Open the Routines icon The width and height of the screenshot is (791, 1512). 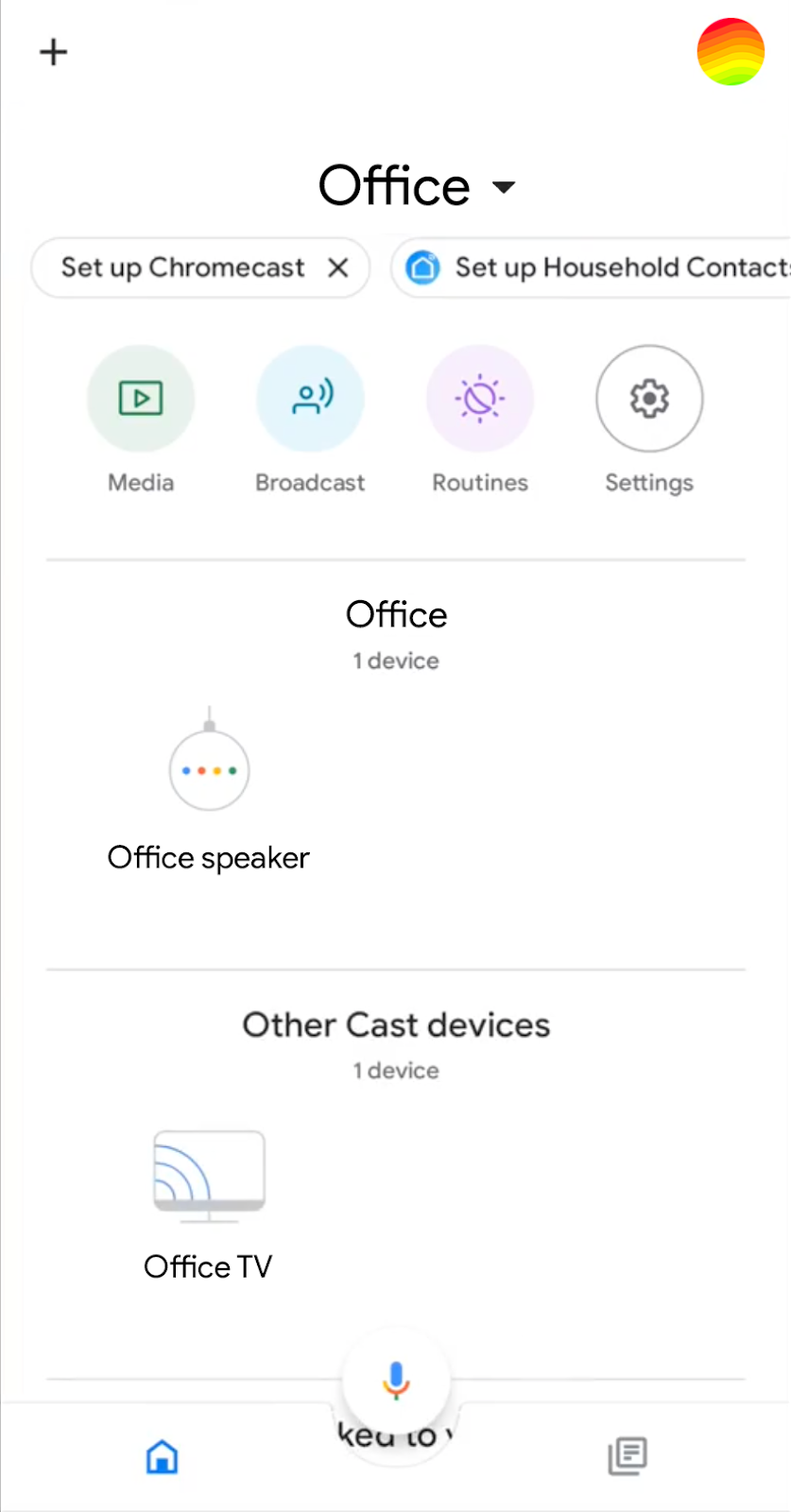479,398
